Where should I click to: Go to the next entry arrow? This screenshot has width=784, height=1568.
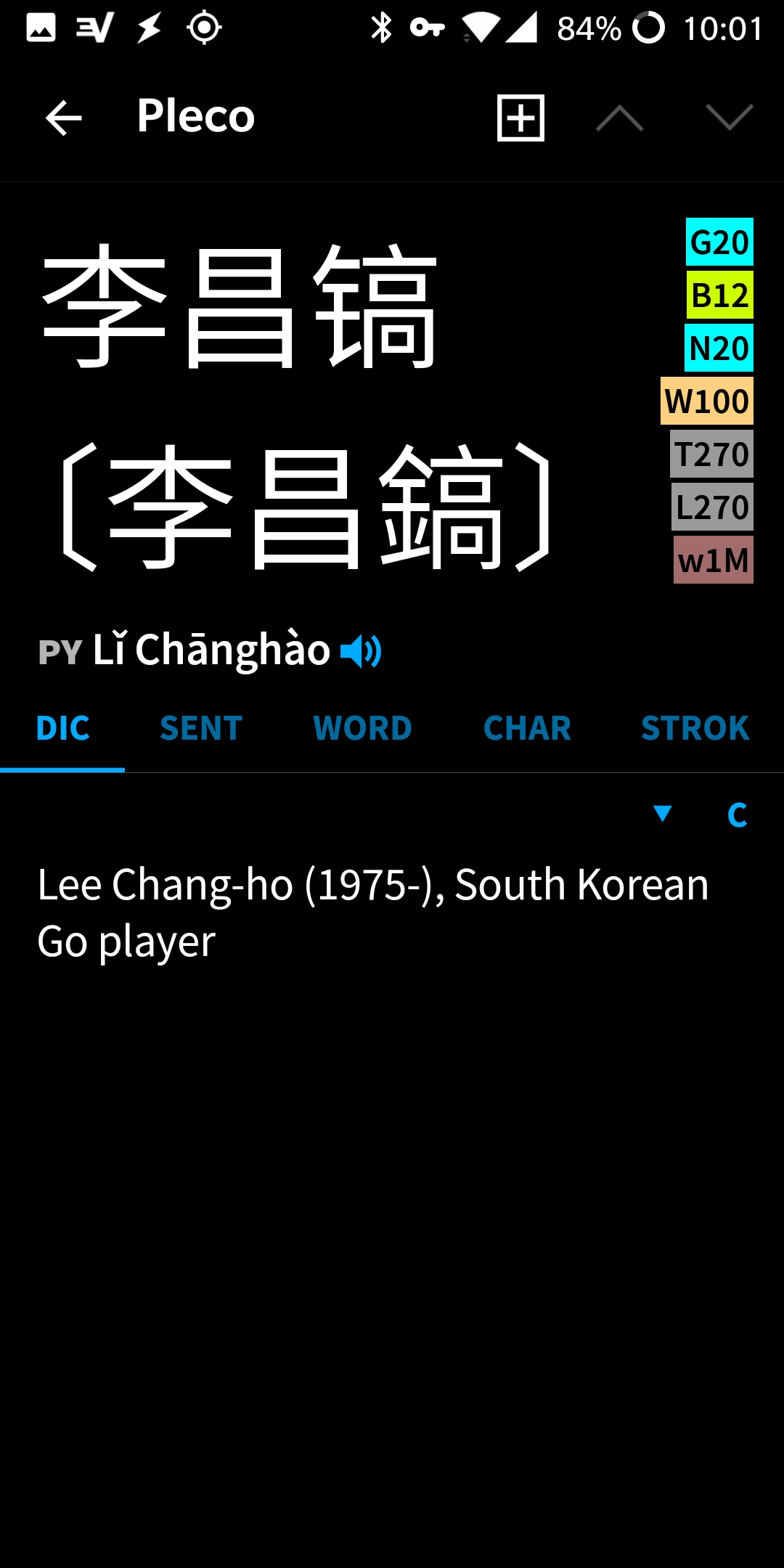[x=730, y=117]
